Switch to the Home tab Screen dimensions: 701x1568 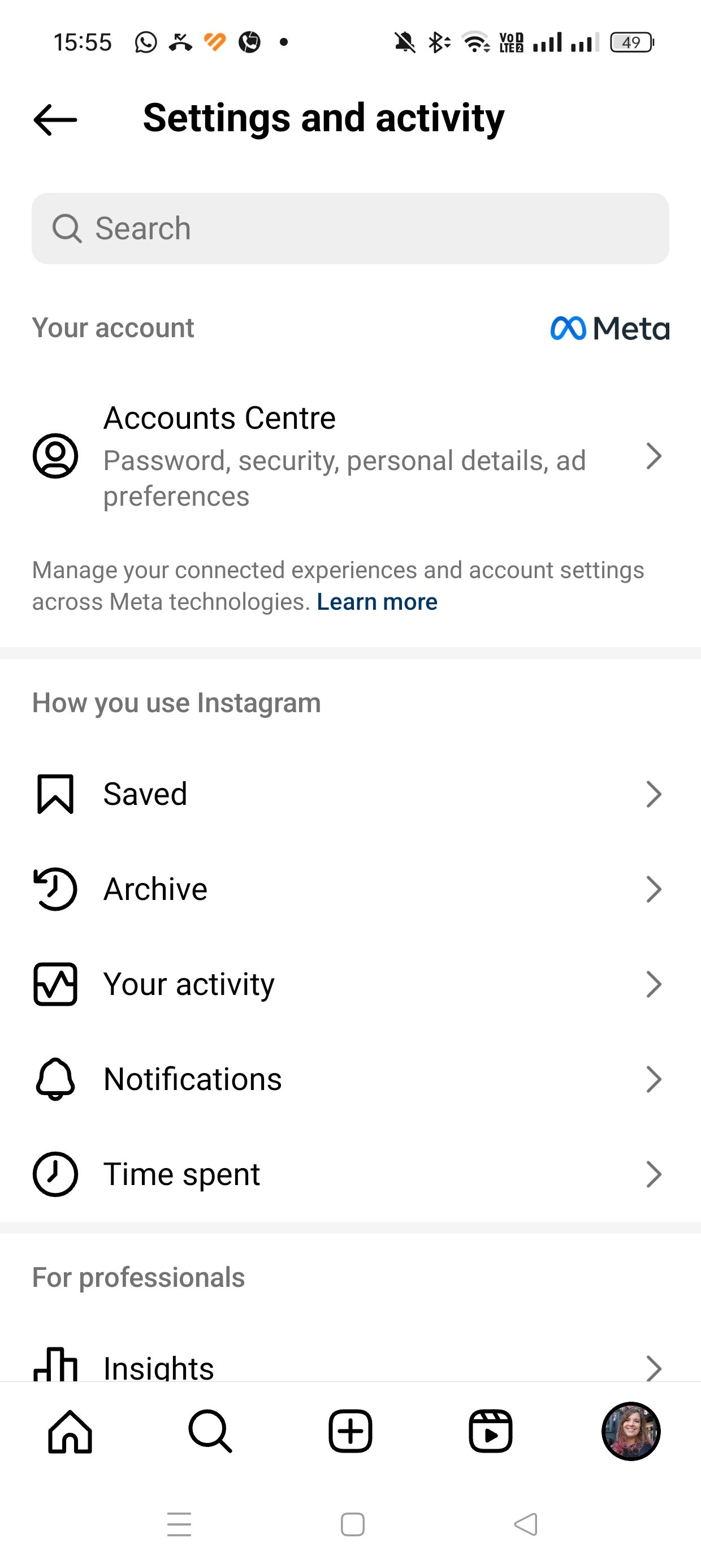tap(70, 1431)
